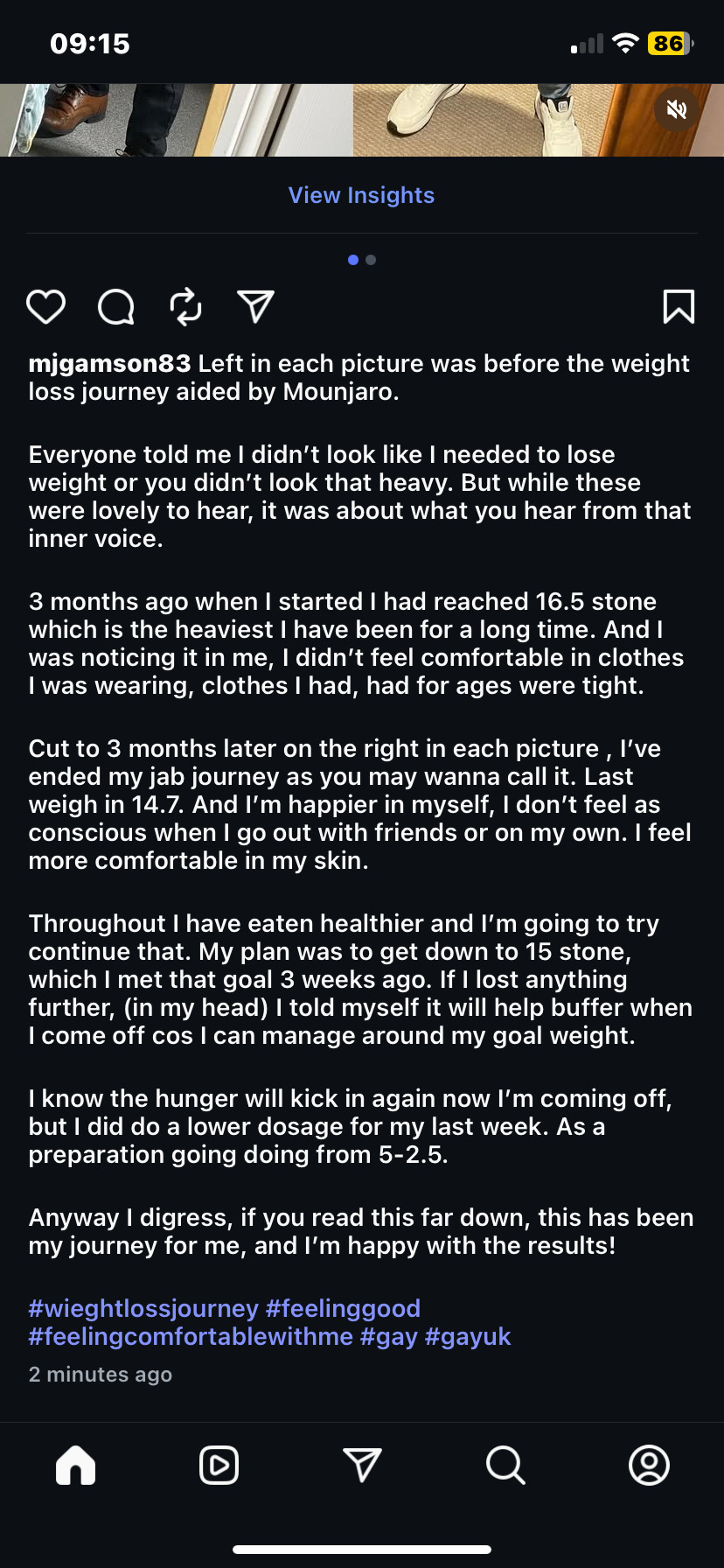Screen dimensions: 724x1568
Task: Open the comments bubble
Action: (x=115, y=307)
